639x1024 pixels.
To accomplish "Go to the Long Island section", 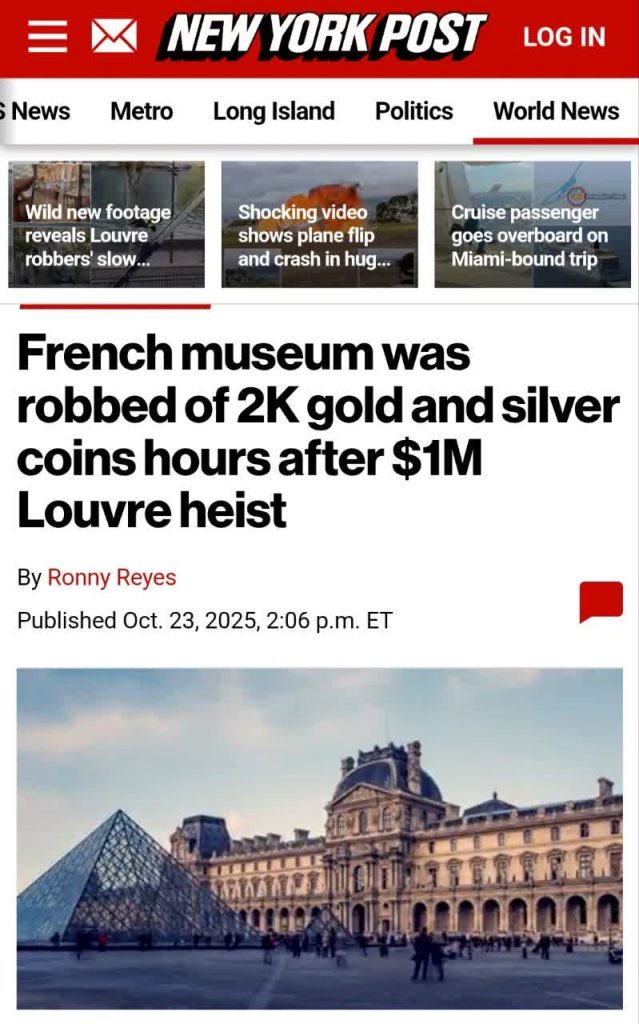I will (274, 111).
